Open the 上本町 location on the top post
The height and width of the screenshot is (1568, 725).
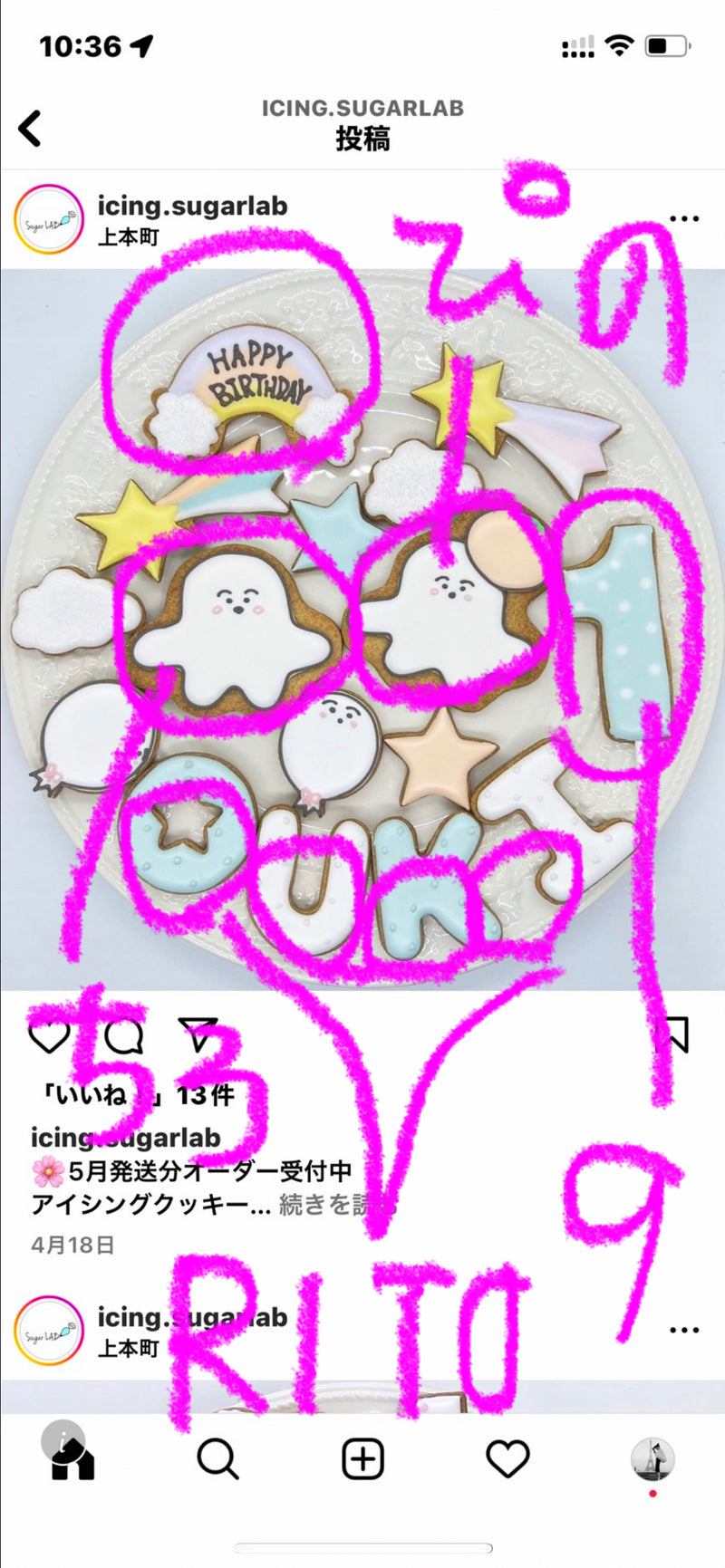click(128, 237)
